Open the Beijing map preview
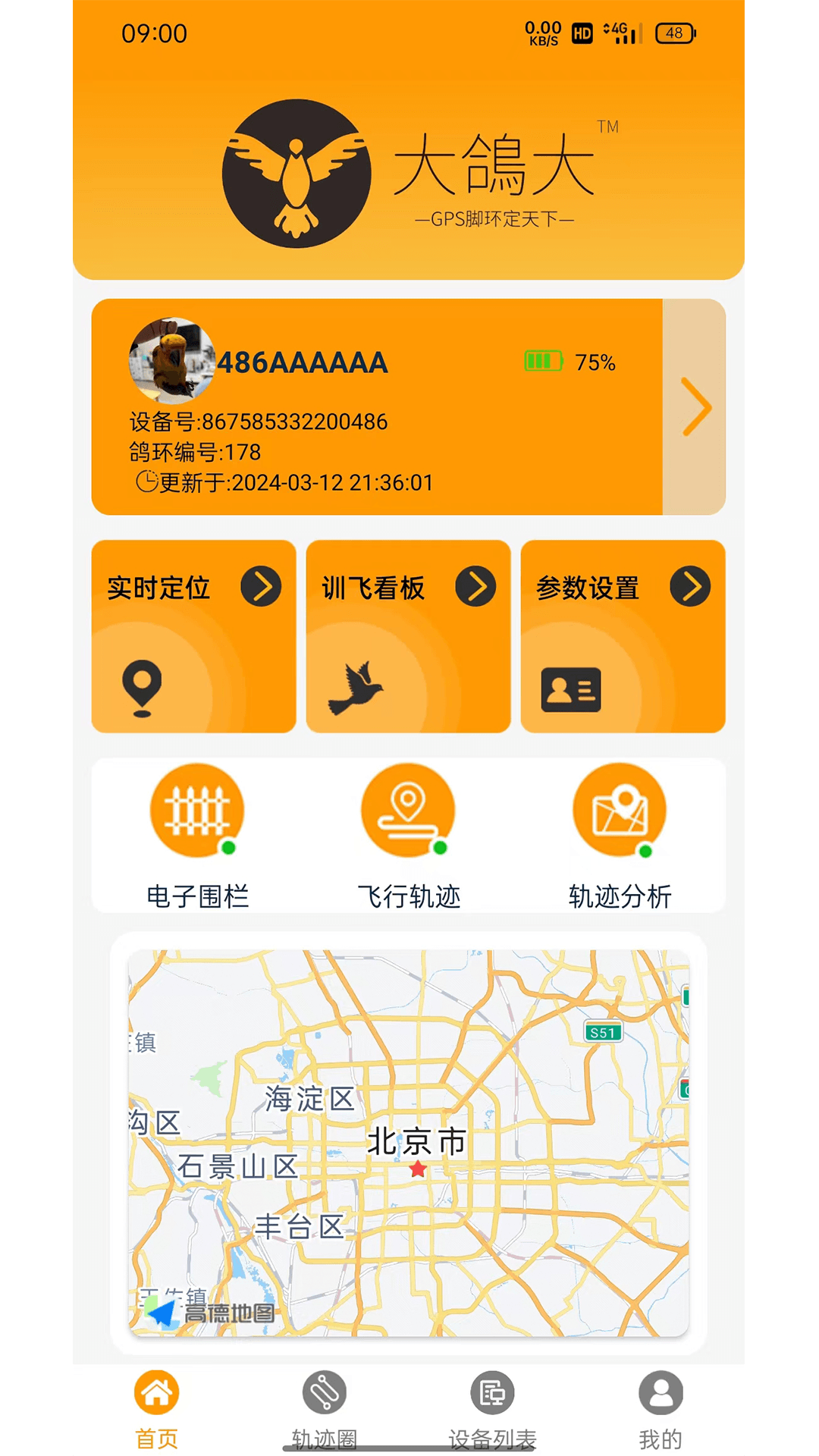 tap(409, 1143)
